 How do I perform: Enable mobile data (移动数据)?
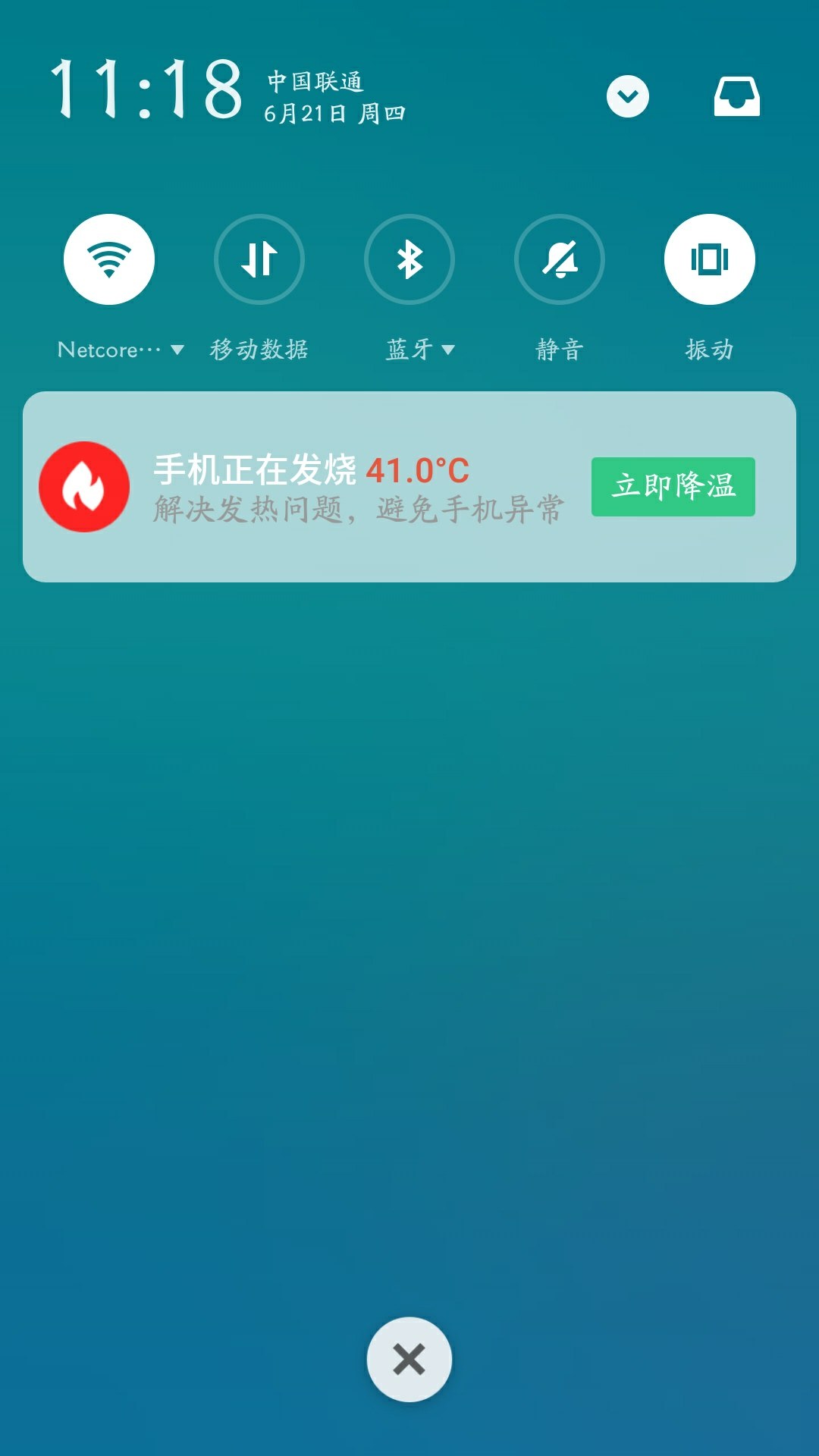pos(259,259)
